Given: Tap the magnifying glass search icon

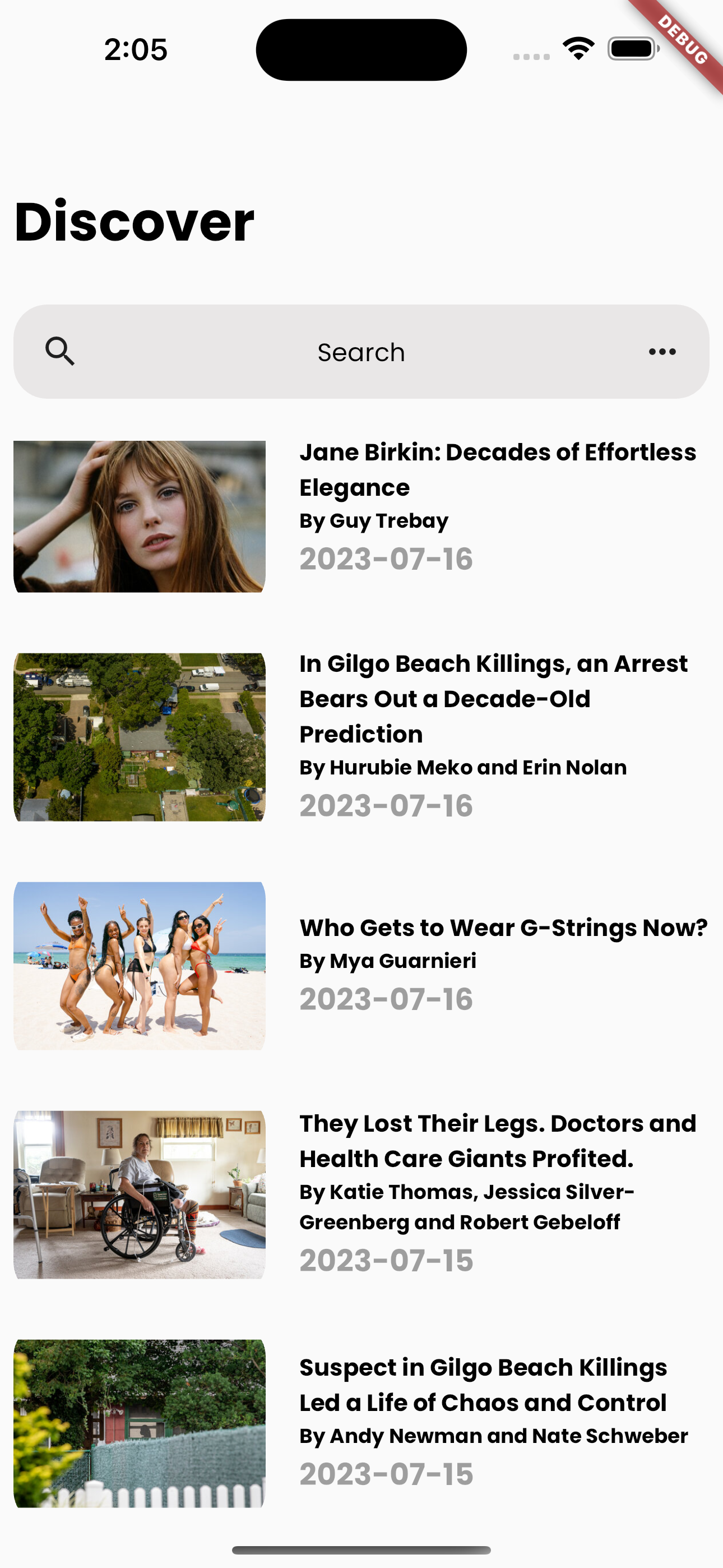Looking at the screenshot, I should click(59, 352).
